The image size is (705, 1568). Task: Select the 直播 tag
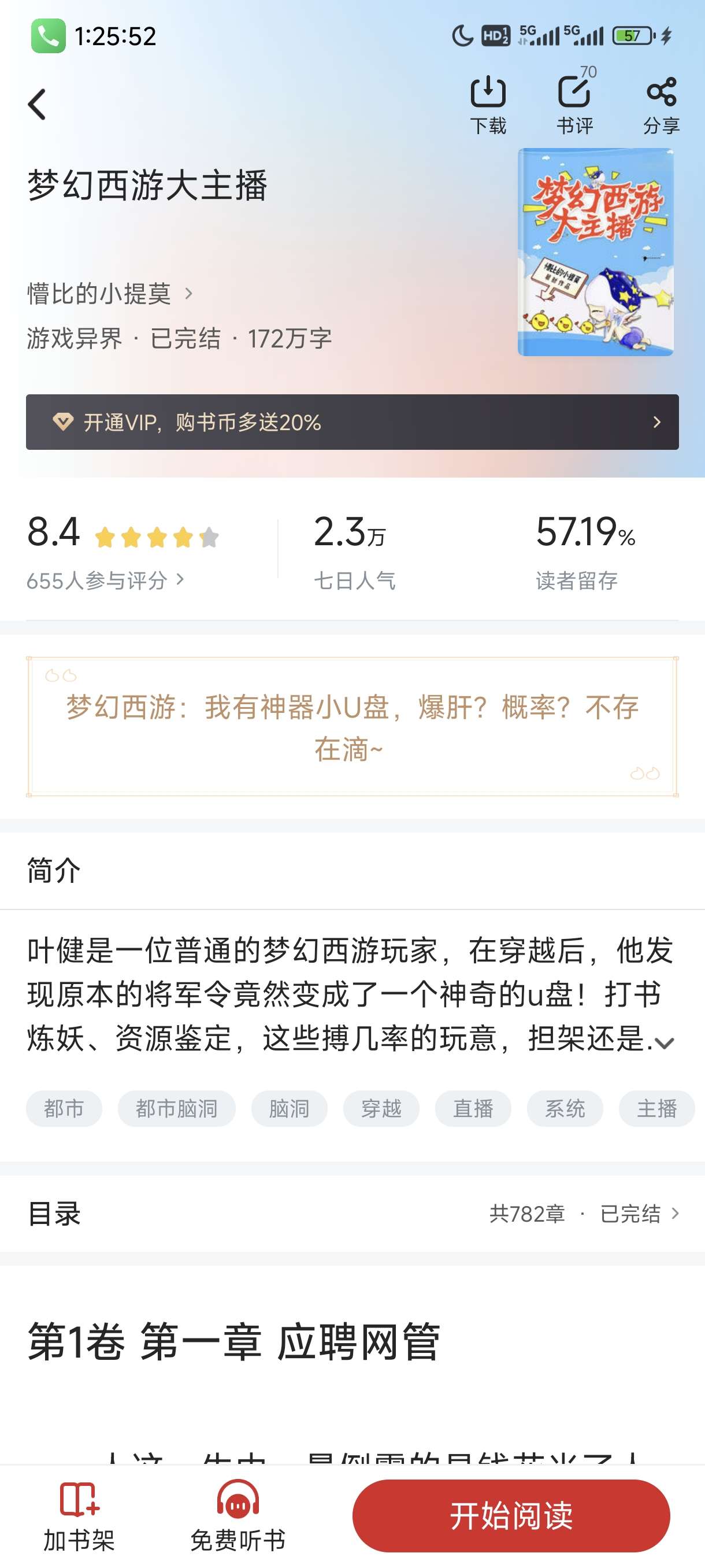tap(473, 1108)
